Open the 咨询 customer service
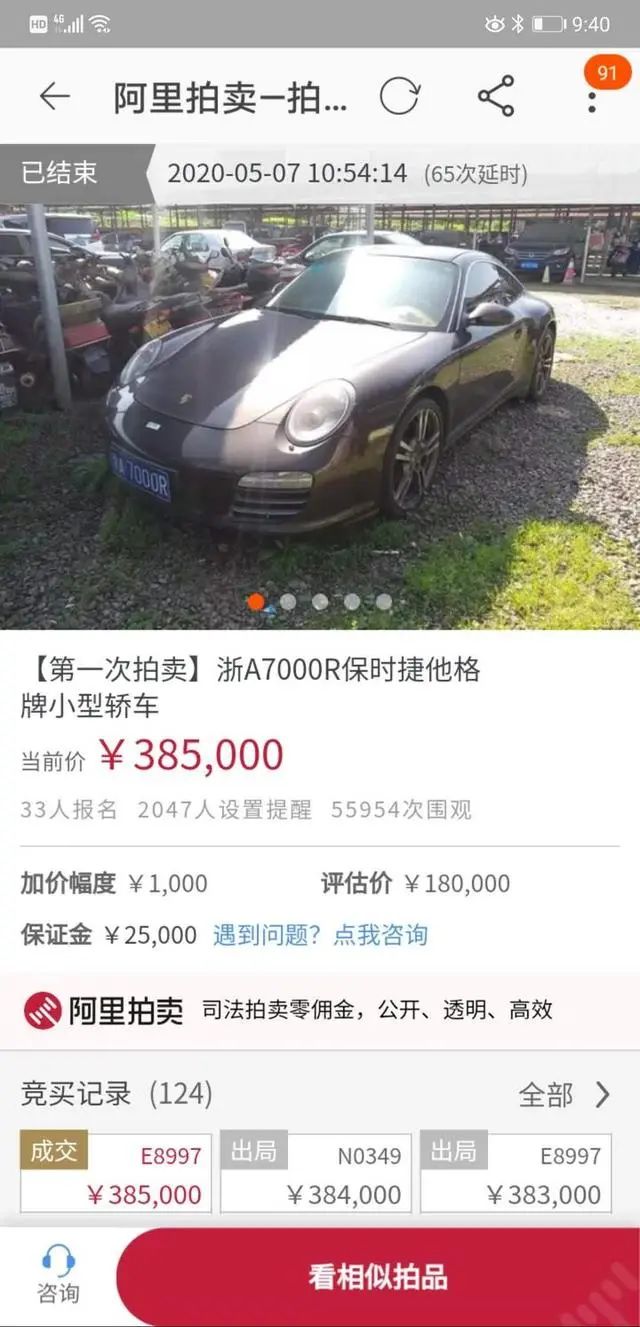The height and width of the screenshot is (1327, 640). click(58, 1276)
